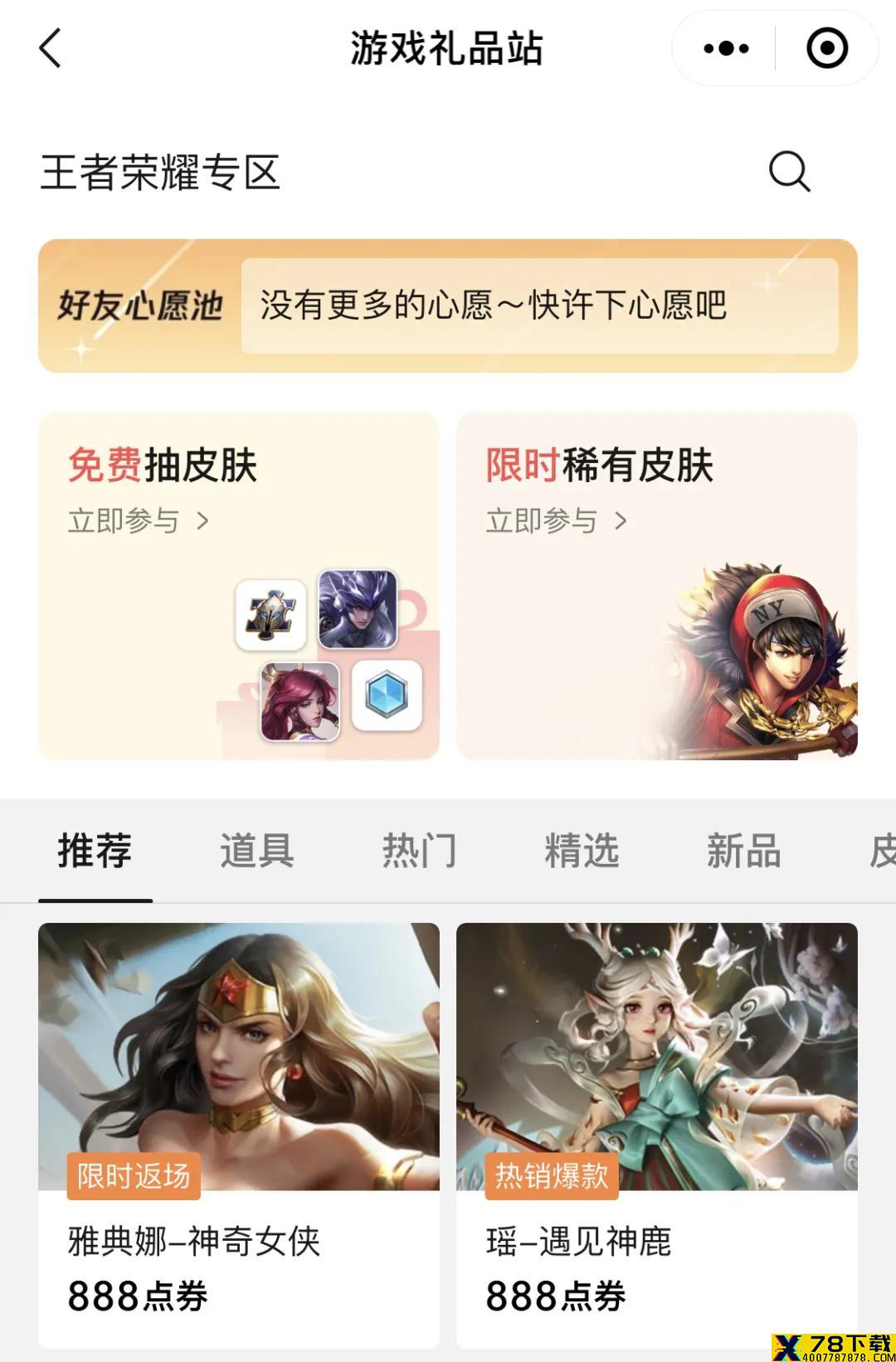This screenshot has height=1362, width=896.
Task: Go back using the top-left arrow
Action: (51, 48)
